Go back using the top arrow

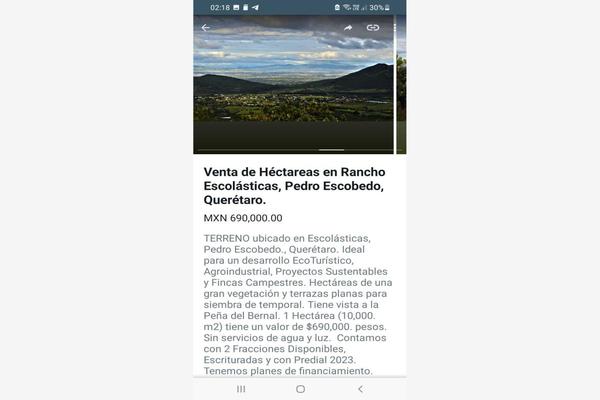tap(206, 28)
